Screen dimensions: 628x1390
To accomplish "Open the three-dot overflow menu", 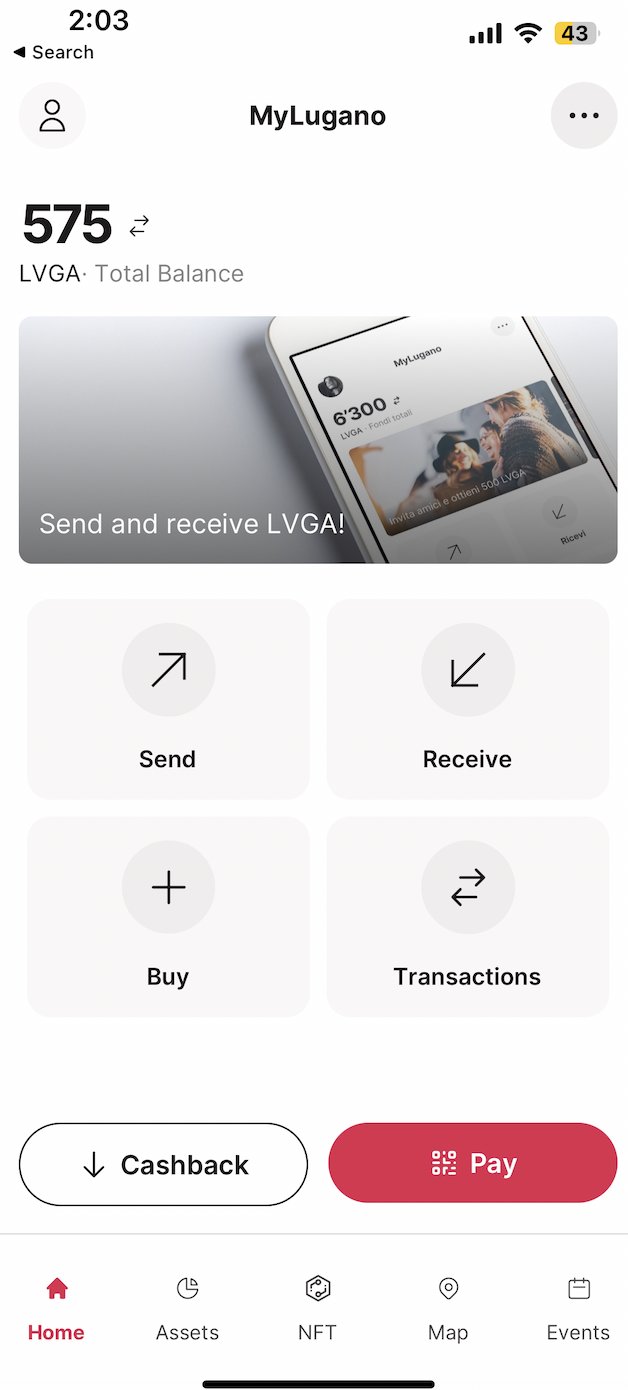I will click(584, 116).
